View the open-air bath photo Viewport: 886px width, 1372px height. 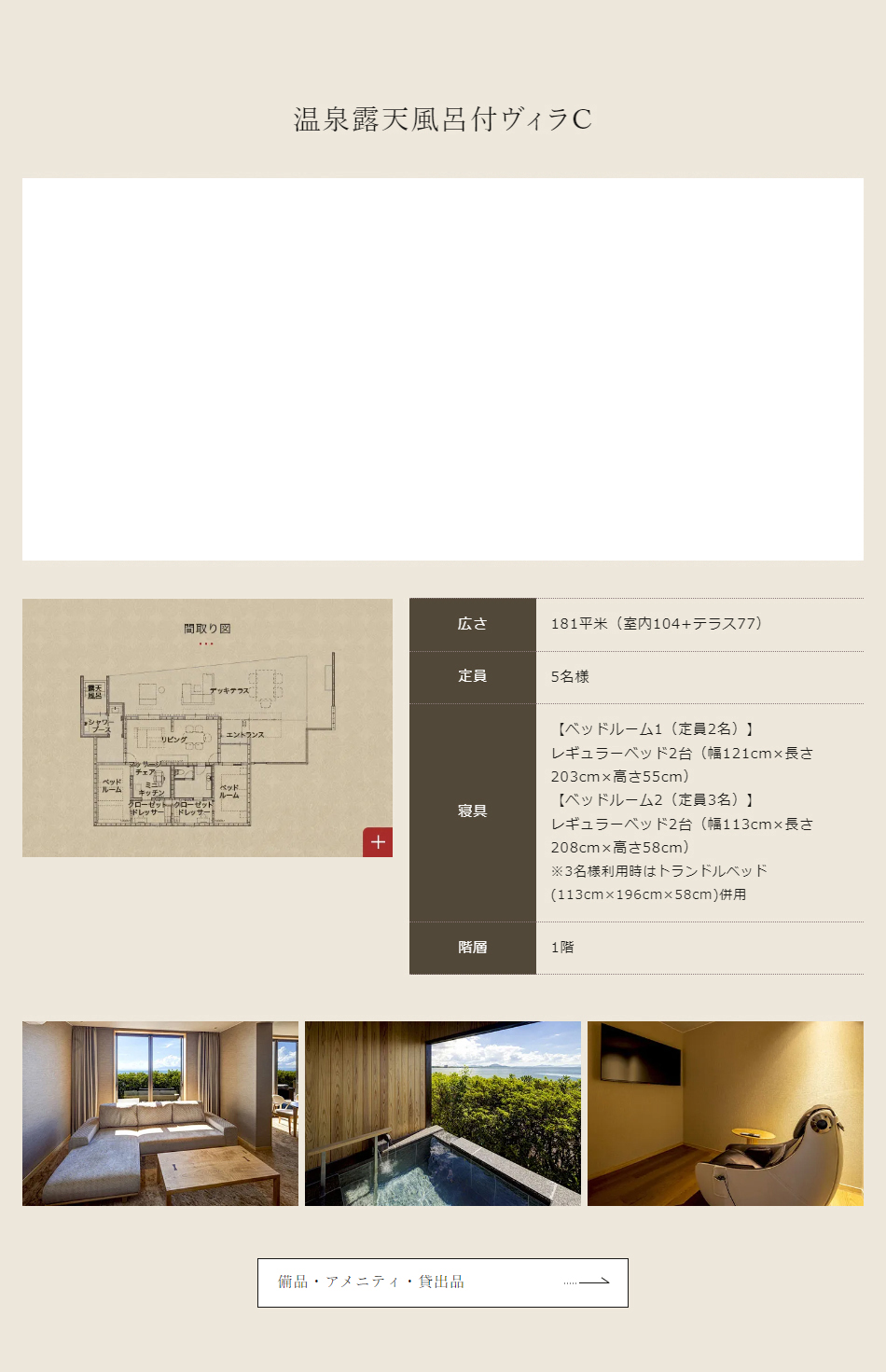click(443, 1113)
